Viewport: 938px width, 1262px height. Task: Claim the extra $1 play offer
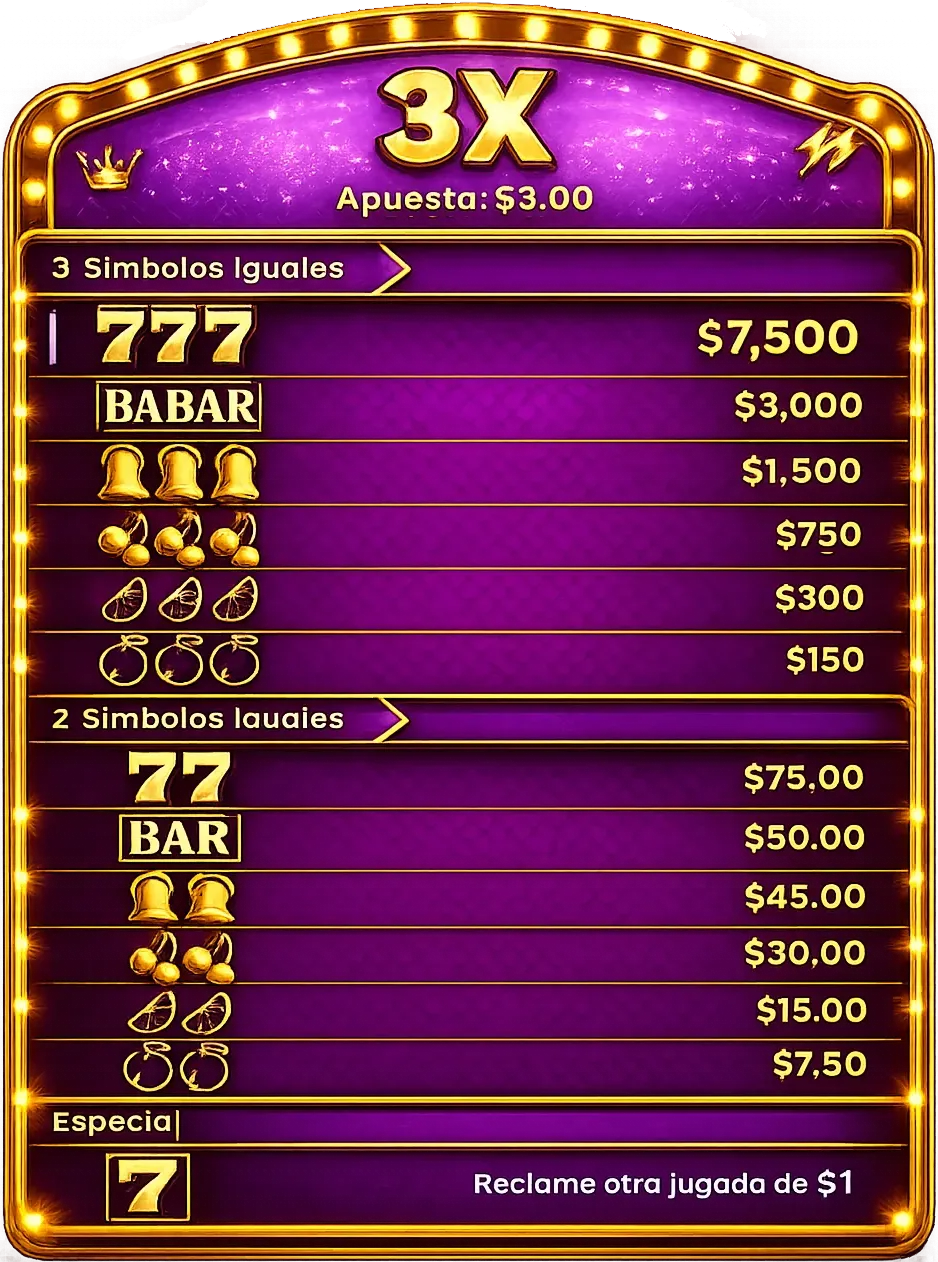pyautogui.click(x=665, y=1184)
